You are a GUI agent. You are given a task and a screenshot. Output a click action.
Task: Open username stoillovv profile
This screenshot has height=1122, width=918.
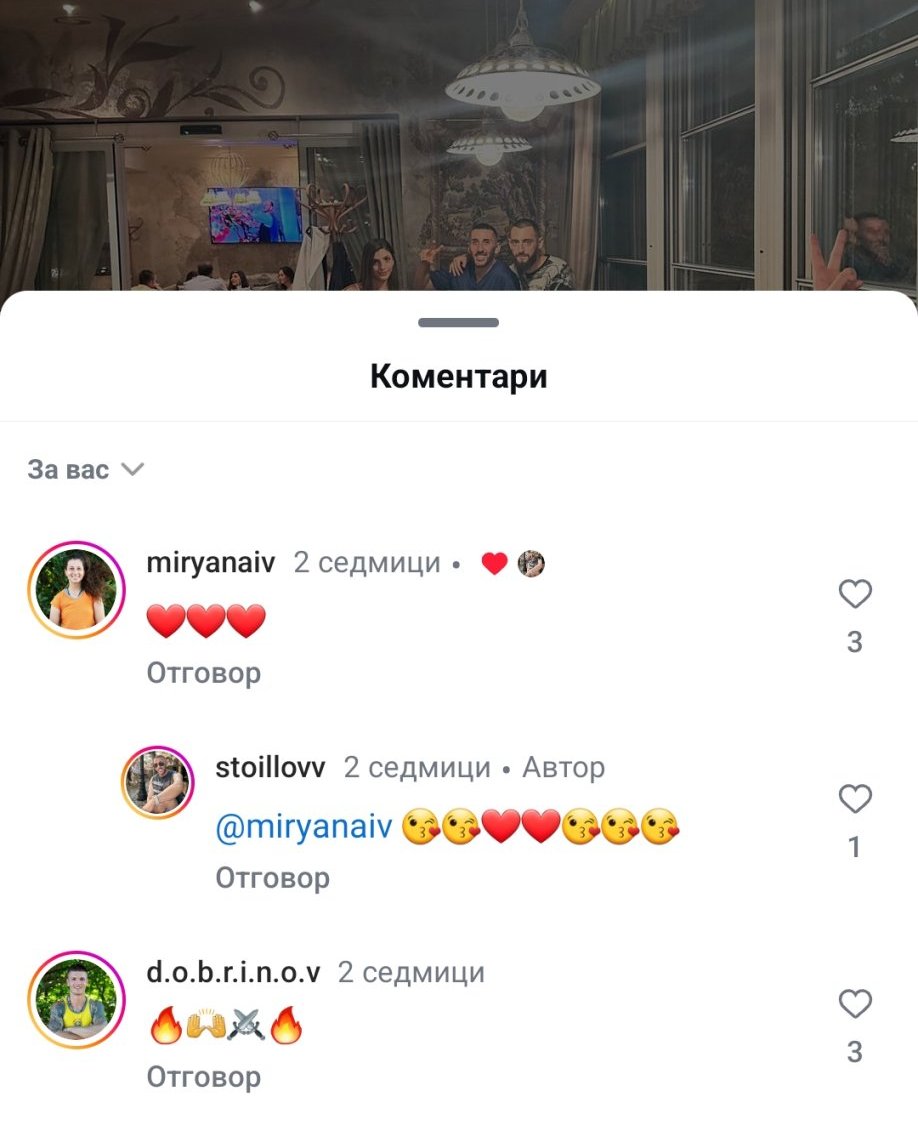pos(270,768)
